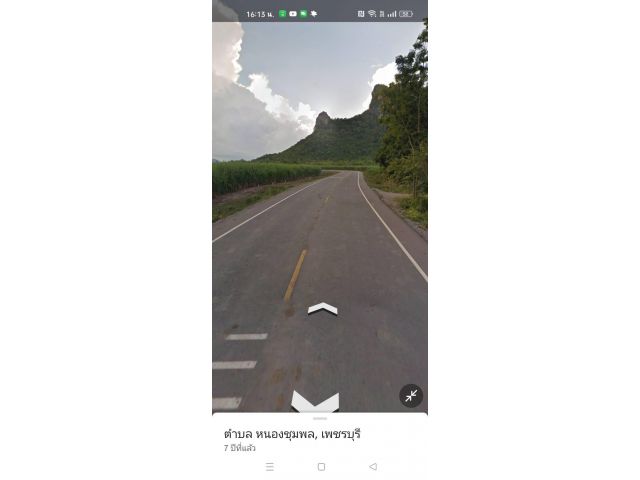The image size is (640, 480).
Task: Go to the phone home screen
Action: pos(321,467)
